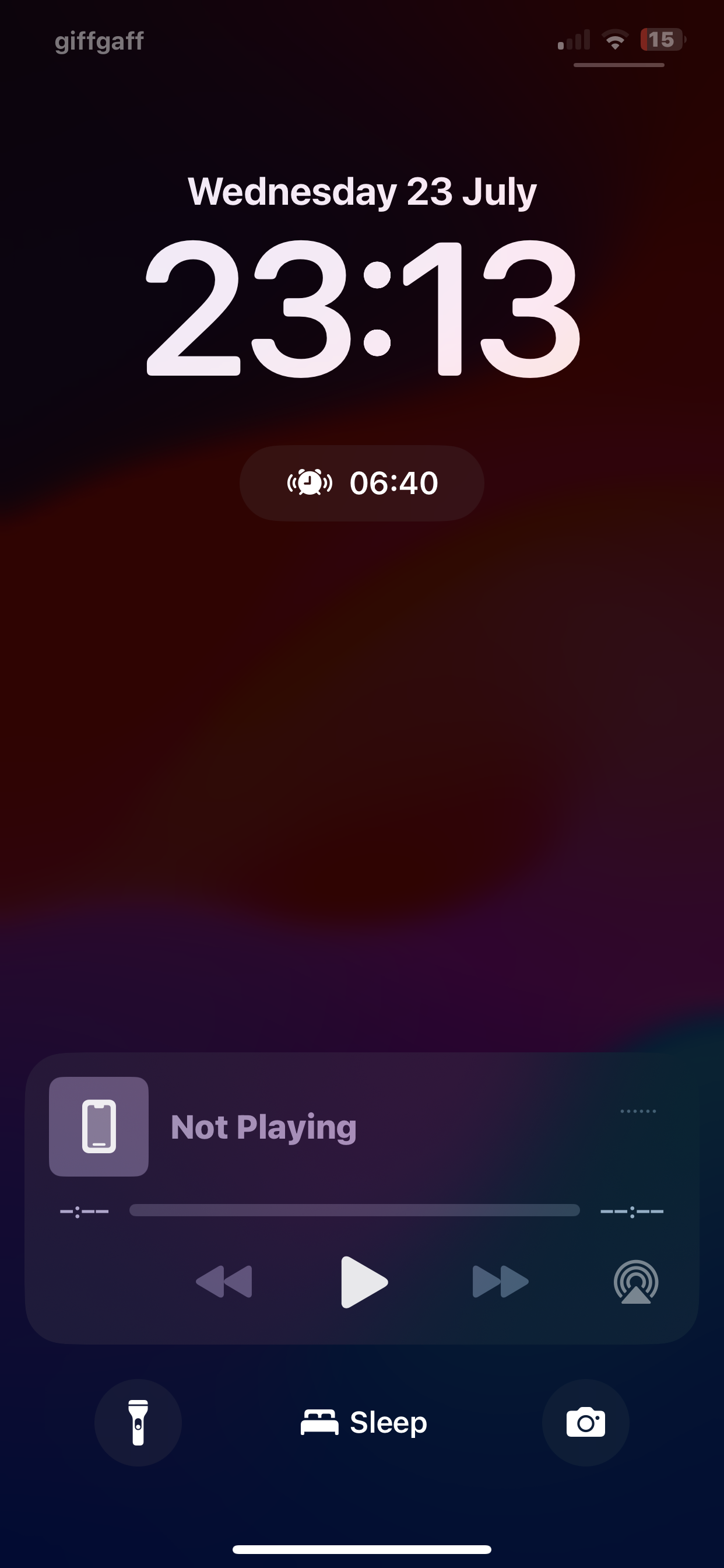Turn on the flashlight
Screen dimensions: 724x1568
138,1422
